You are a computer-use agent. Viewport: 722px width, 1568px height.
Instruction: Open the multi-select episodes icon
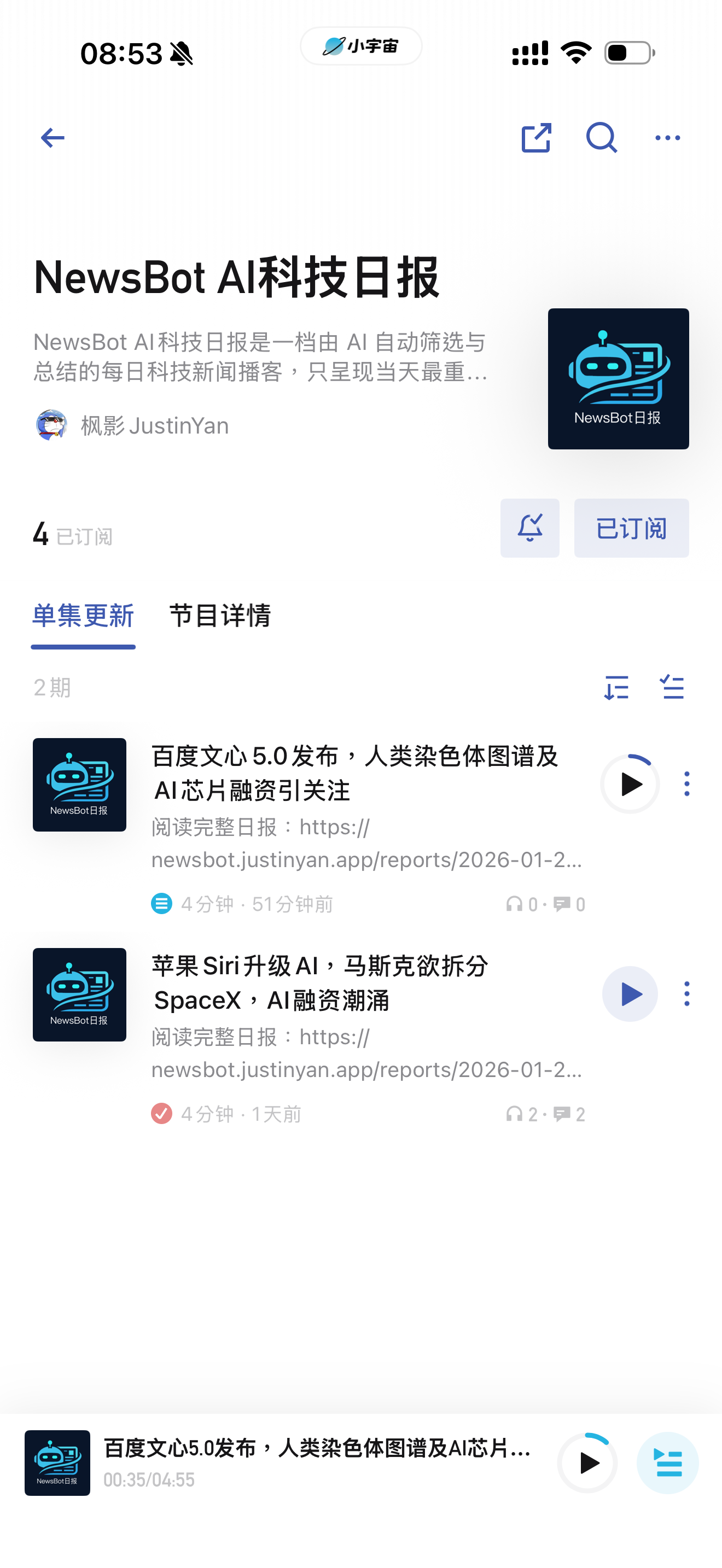672,688
